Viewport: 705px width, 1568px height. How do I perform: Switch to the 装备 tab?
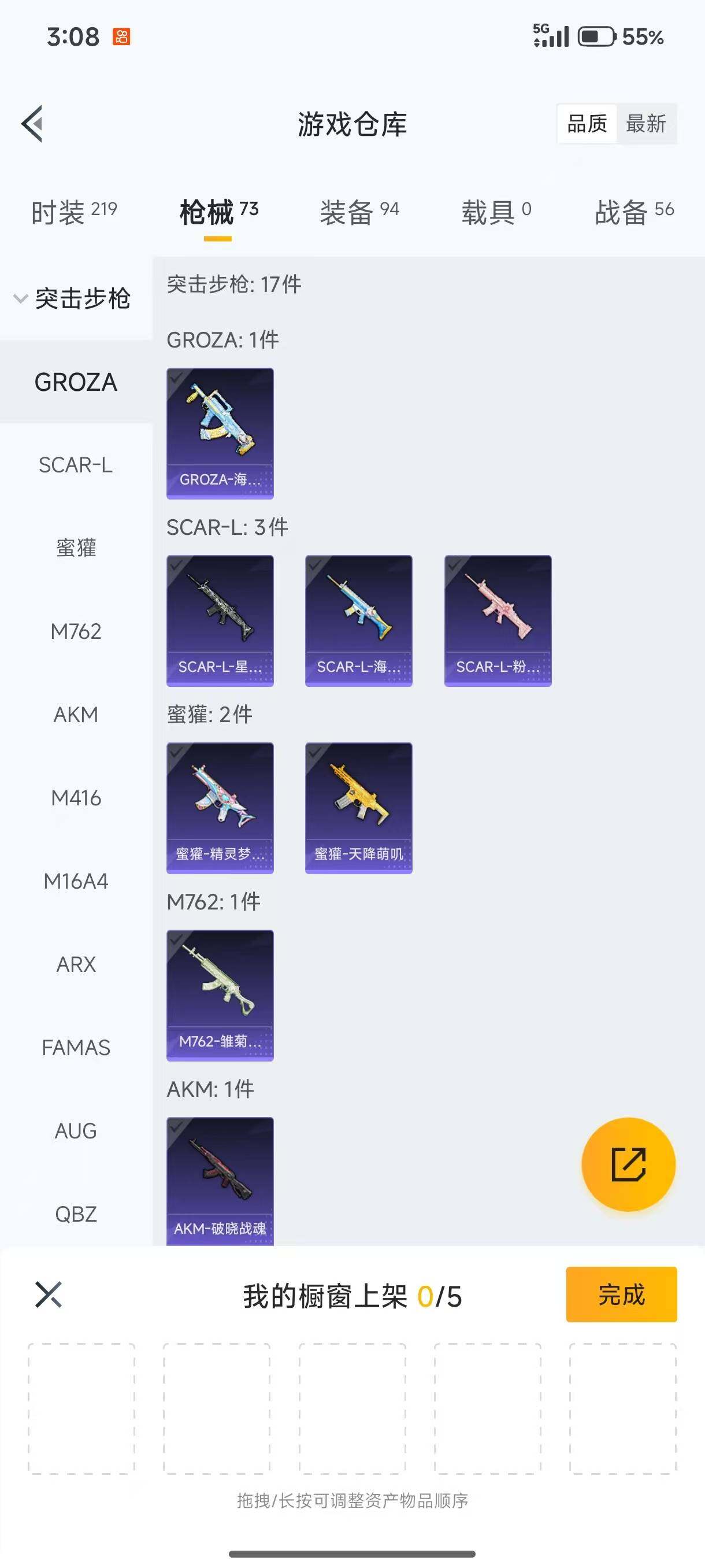359,212
